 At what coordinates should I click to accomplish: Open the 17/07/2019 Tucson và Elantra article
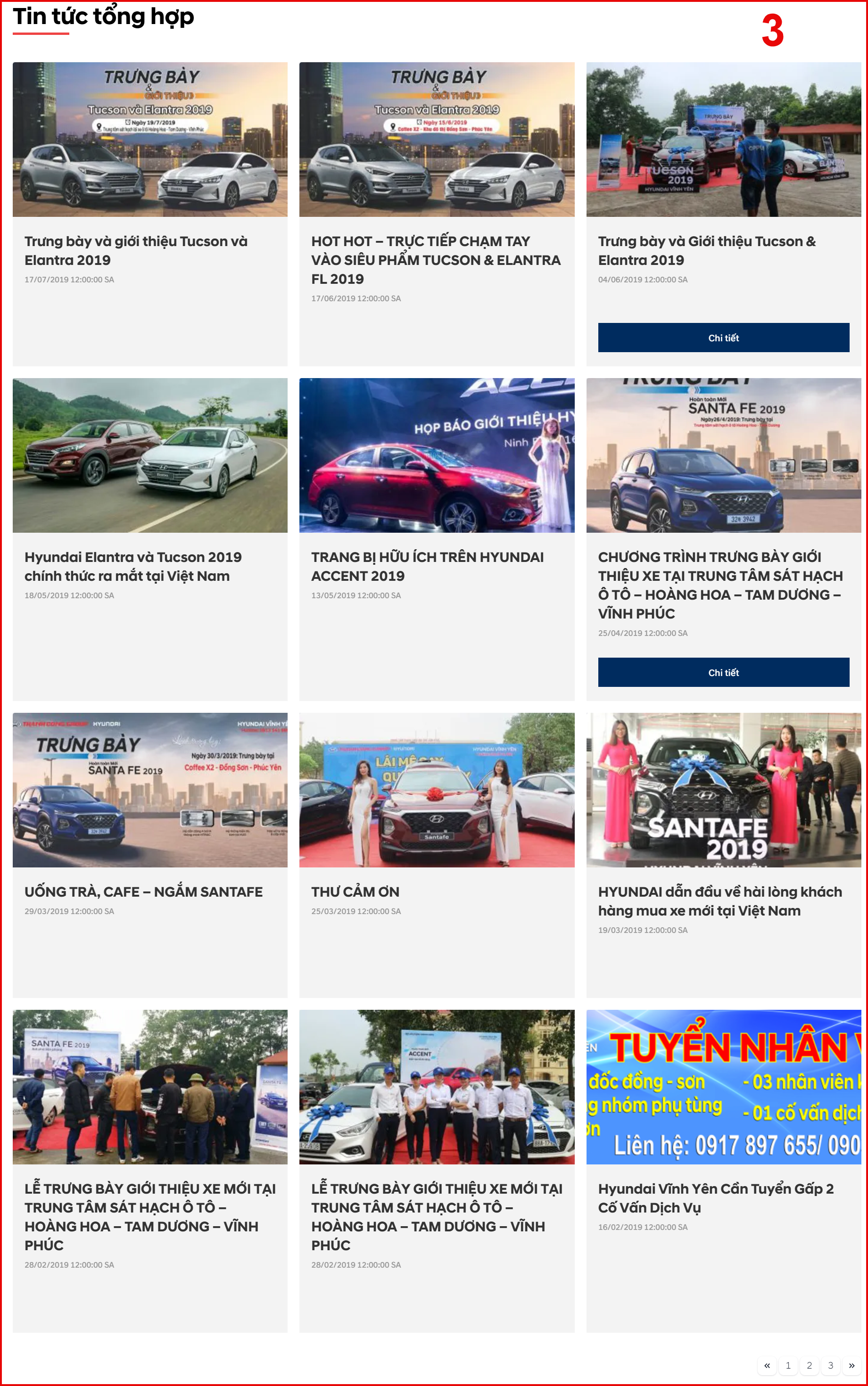click(x=135, y=250)
